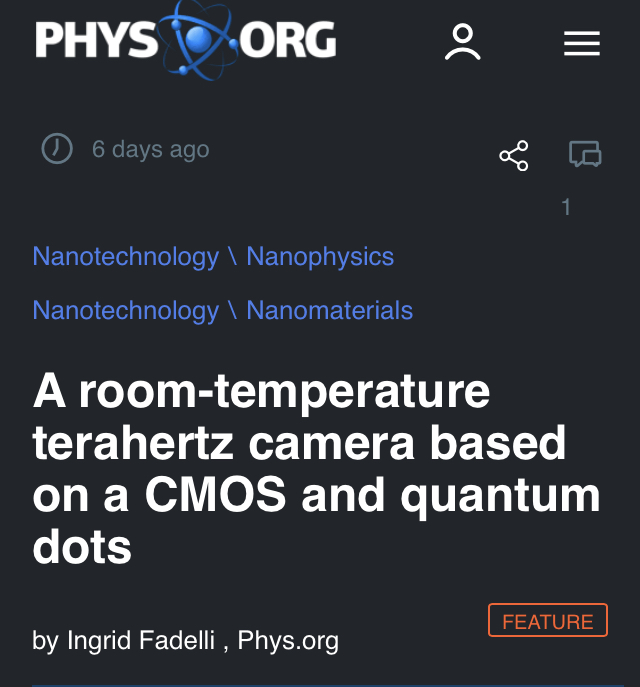The height and width of the screenshot is (687, 640).
Task: Go to the Nanophysics category
Action: 320,256
